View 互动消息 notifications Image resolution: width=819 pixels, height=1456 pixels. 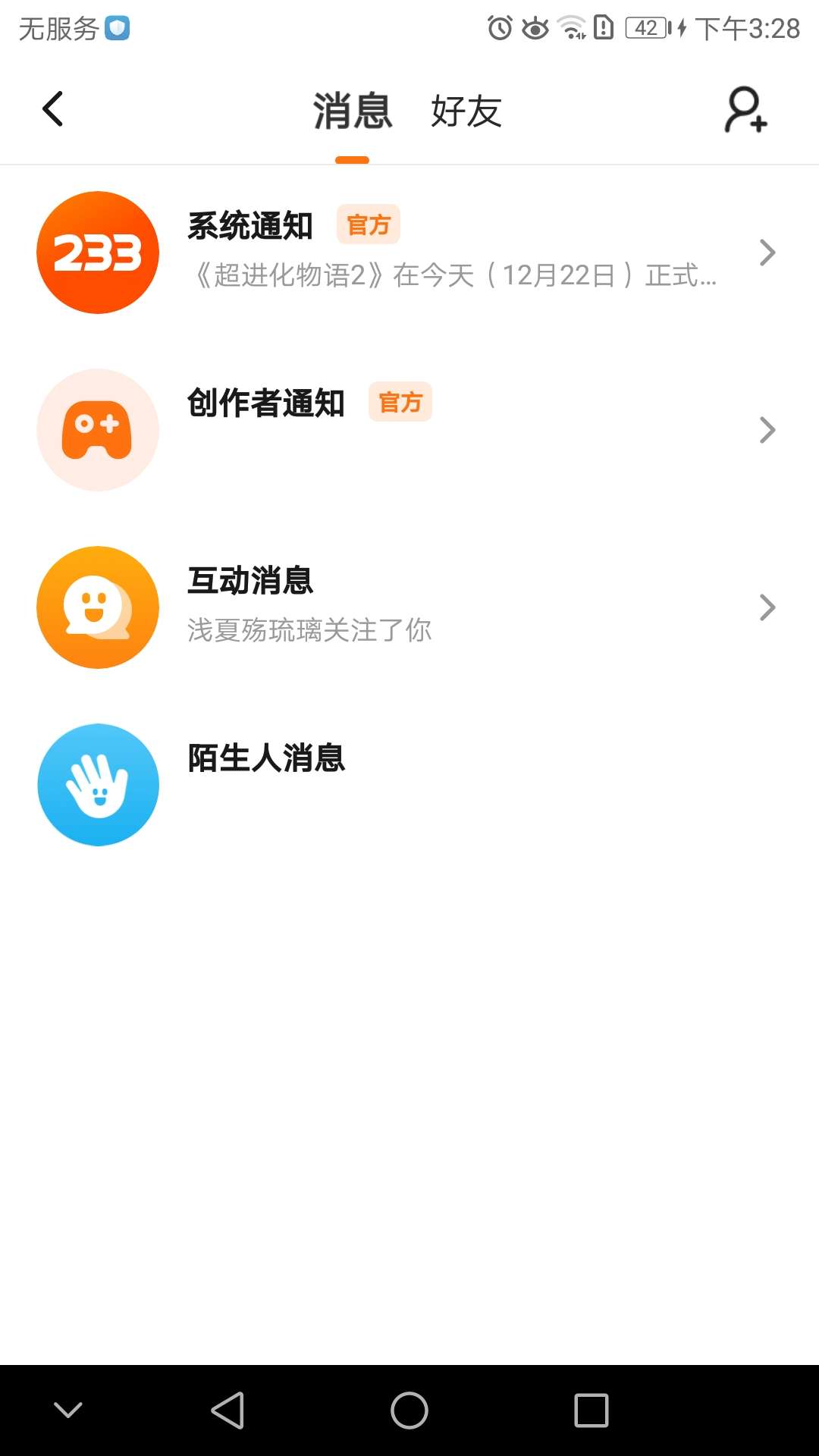point(409,607)
